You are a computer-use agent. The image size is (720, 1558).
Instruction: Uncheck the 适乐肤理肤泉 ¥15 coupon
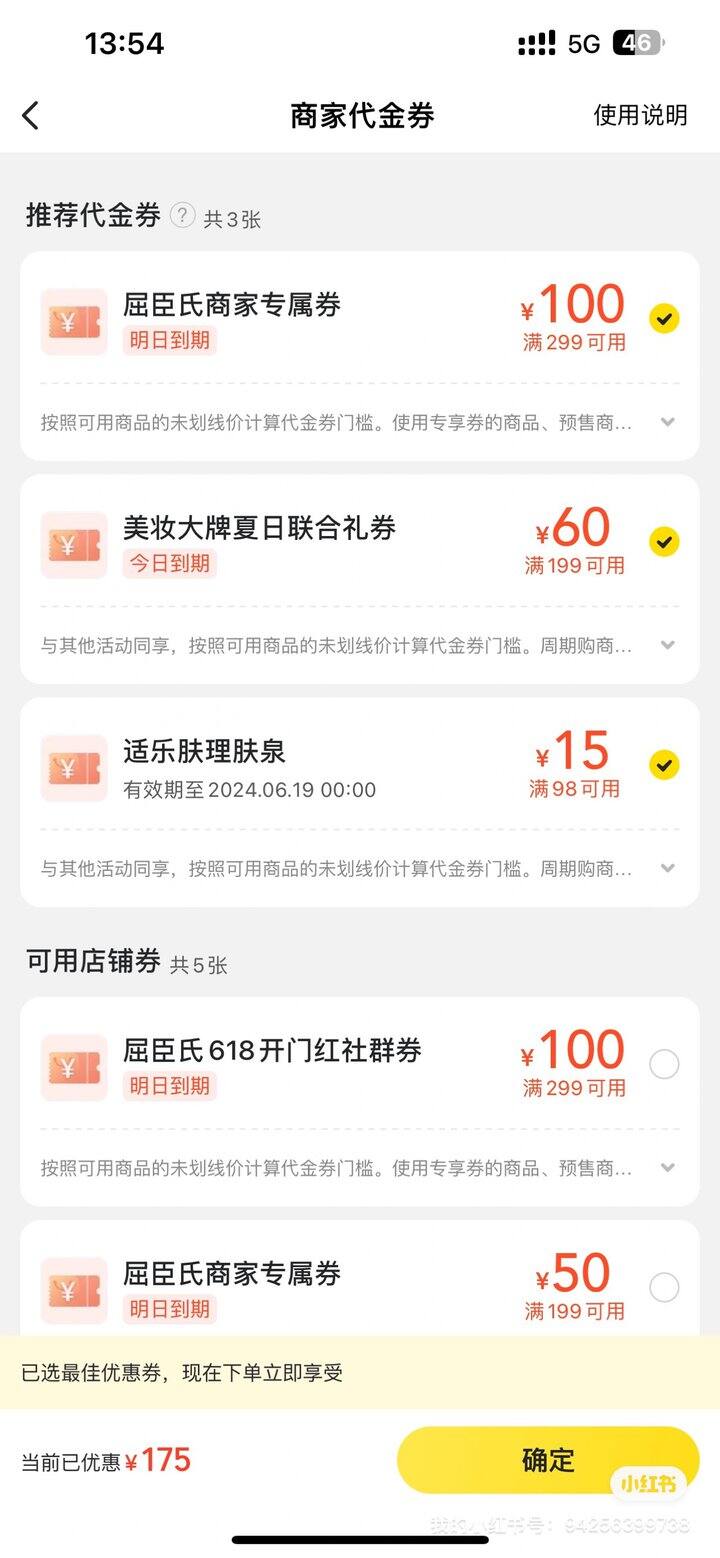664,765
